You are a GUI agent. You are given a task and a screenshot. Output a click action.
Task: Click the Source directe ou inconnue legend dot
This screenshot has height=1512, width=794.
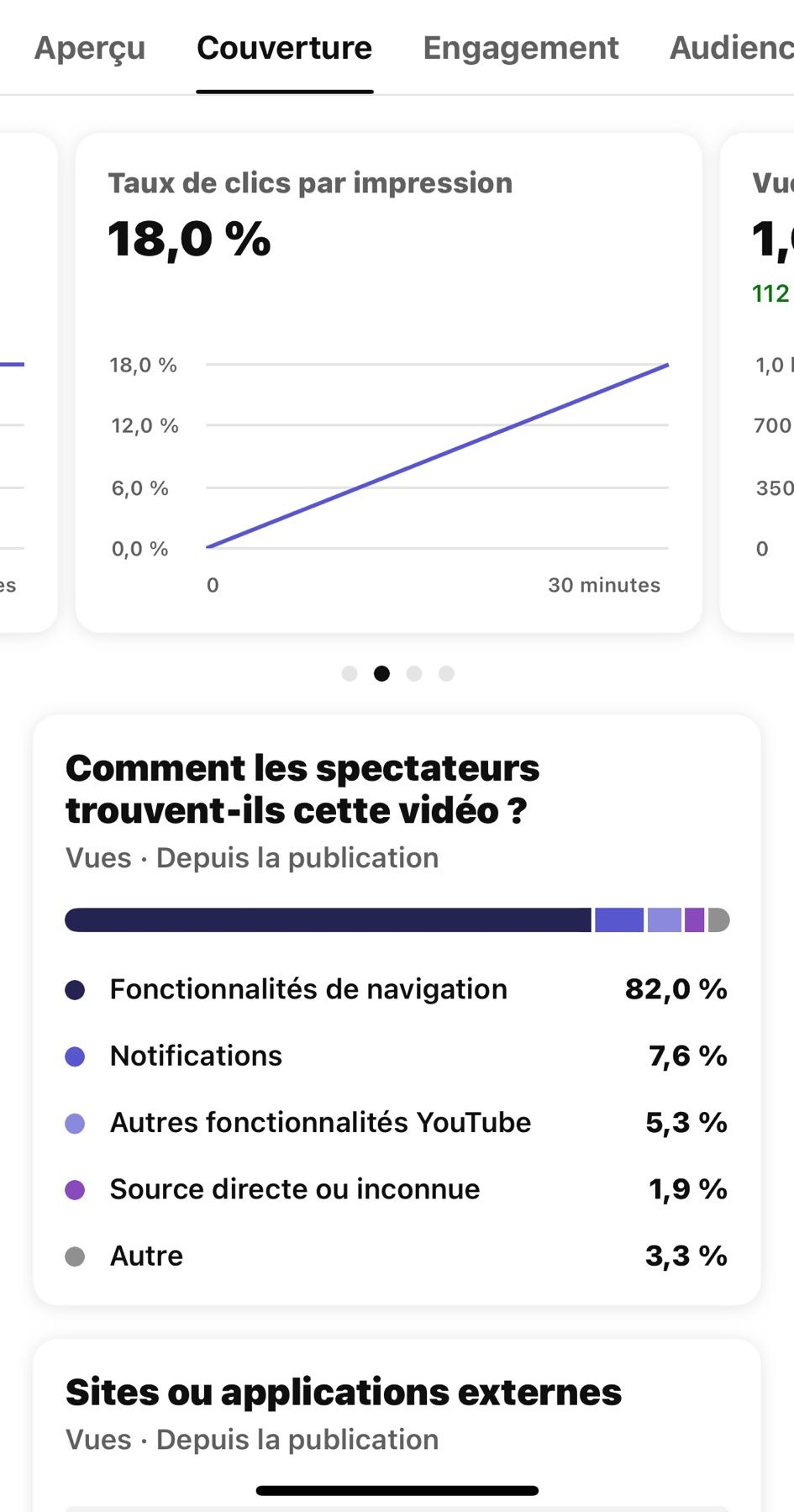pos(76,1189)
